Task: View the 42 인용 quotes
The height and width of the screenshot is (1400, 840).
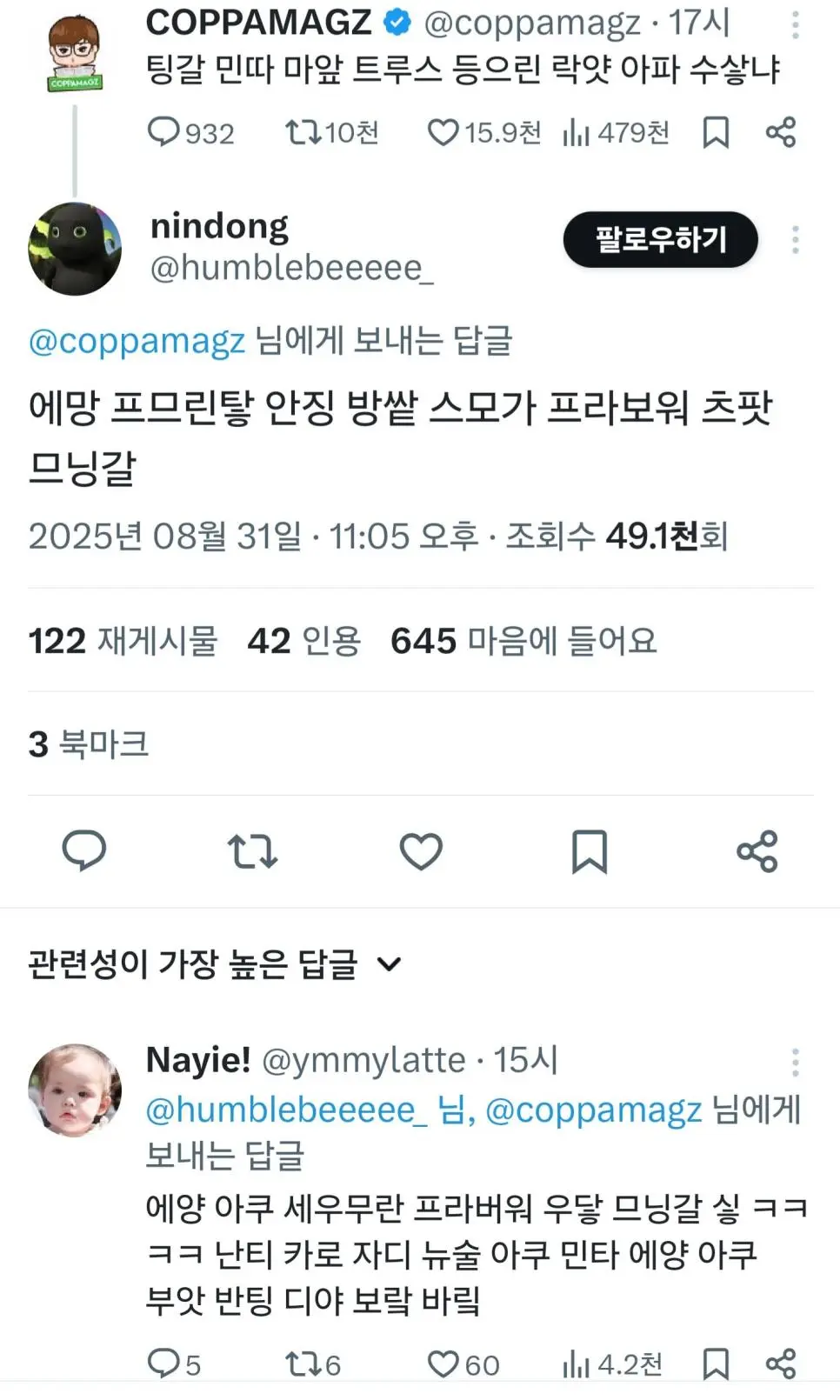Action: point(303,641)
